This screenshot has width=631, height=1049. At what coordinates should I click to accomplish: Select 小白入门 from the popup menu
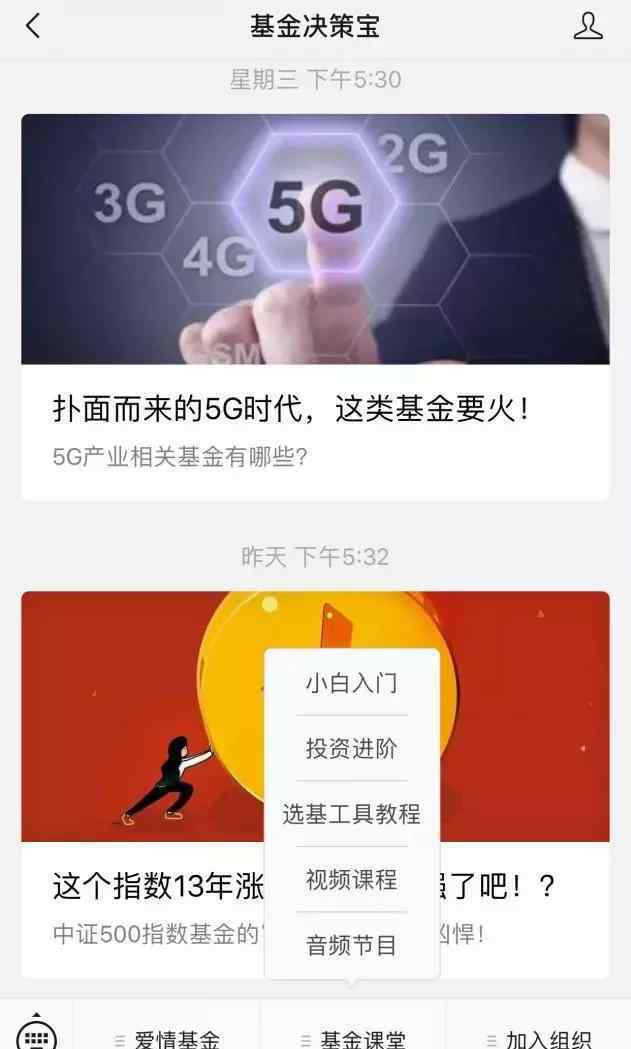[x=352, y=683]
